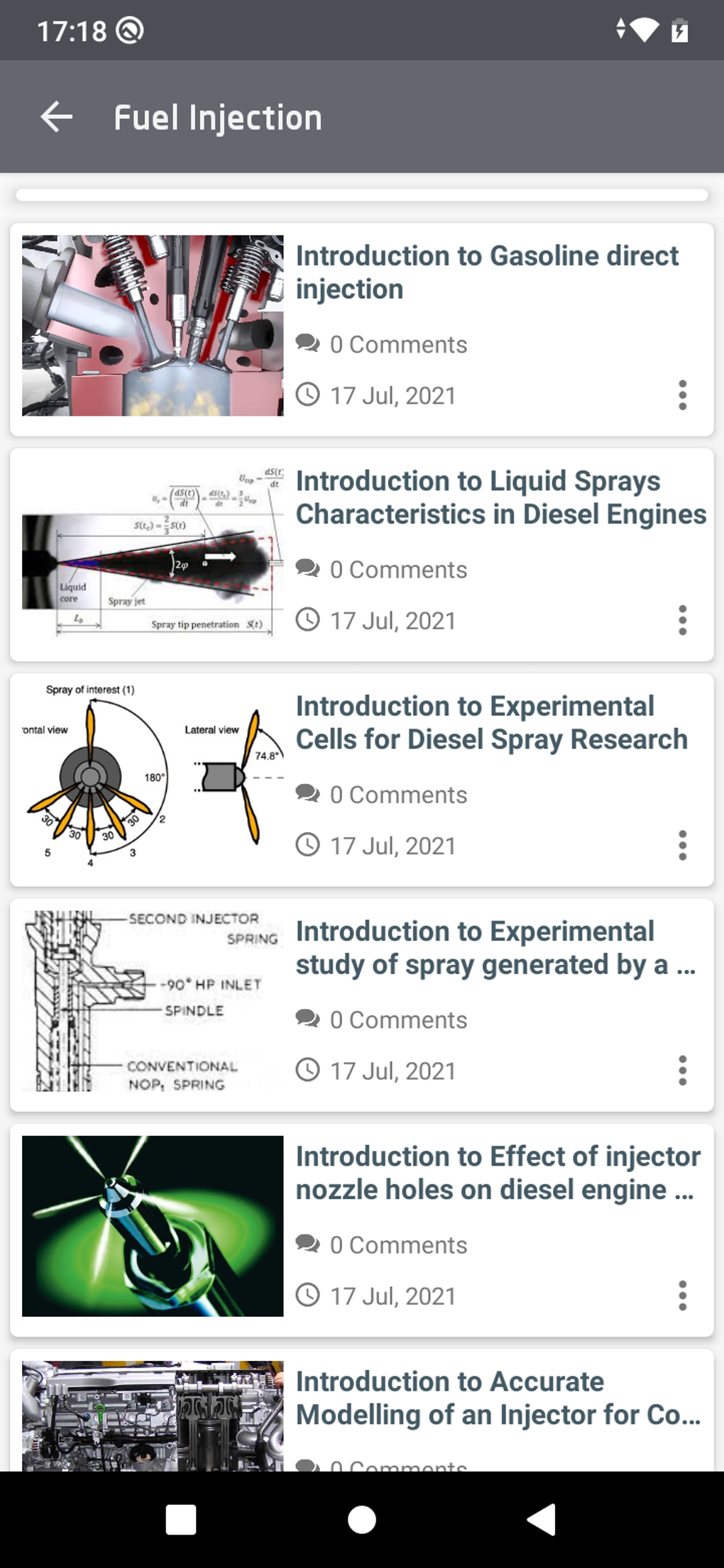The height and width of the screenshot is (1568, 724).
Task: Open Introduction to Experimental Cells article
Action: pyautogui.click(x=491, y=722)
